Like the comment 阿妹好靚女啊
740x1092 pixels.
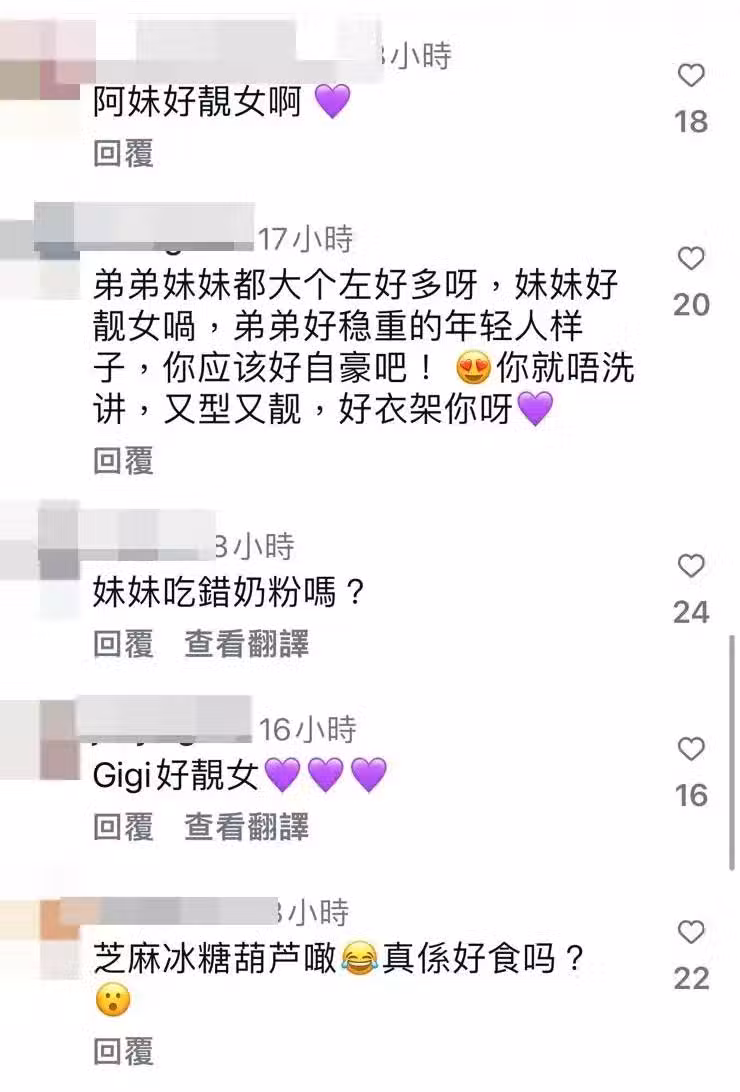coord(691,76)
